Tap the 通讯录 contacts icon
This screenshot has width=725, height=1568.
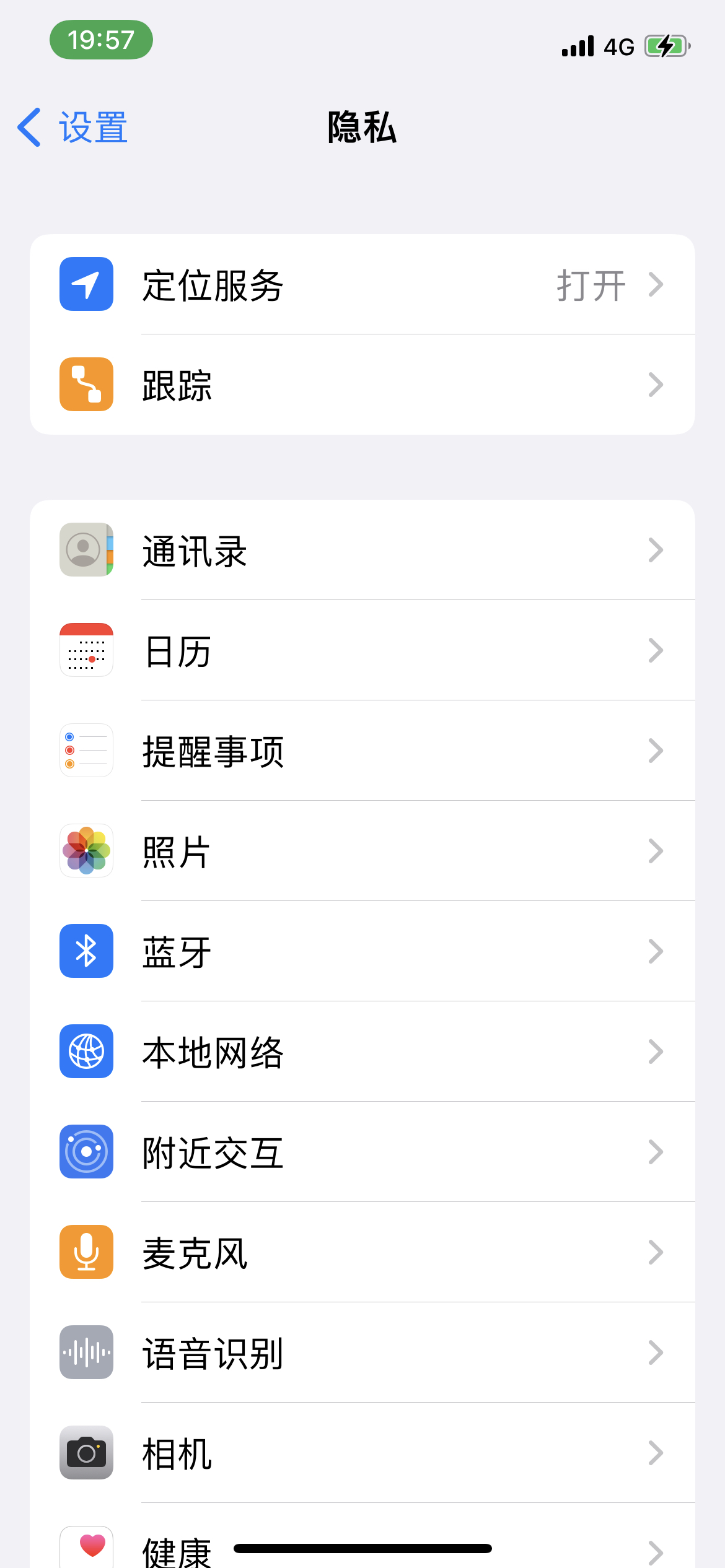[x=86, y=550]
